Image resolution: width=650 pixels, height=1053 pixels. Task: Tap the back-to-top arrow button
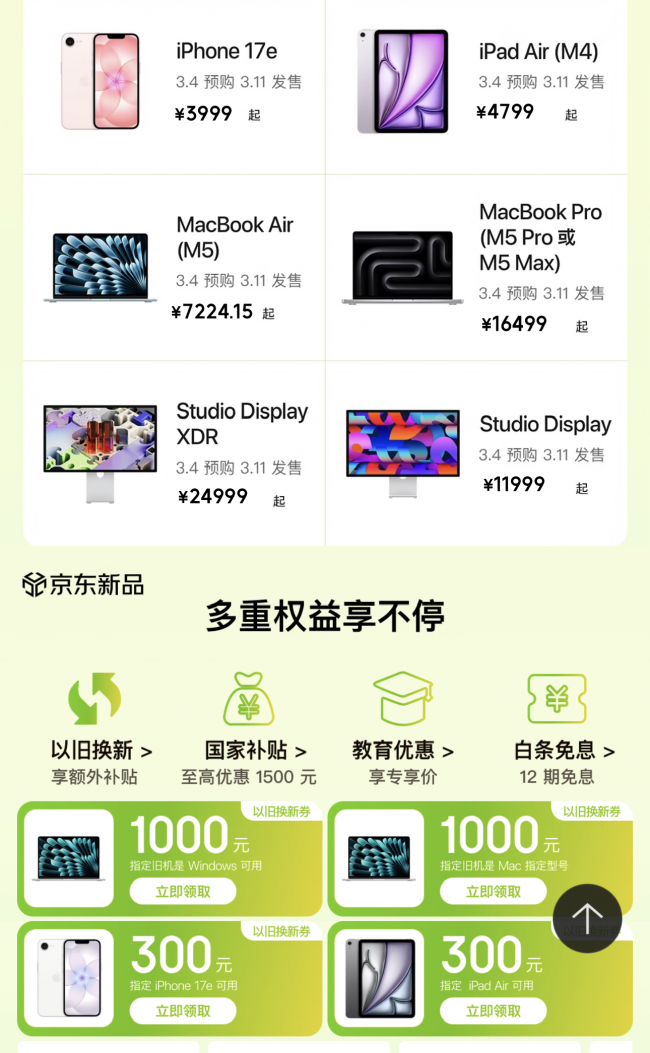(587, 918)
